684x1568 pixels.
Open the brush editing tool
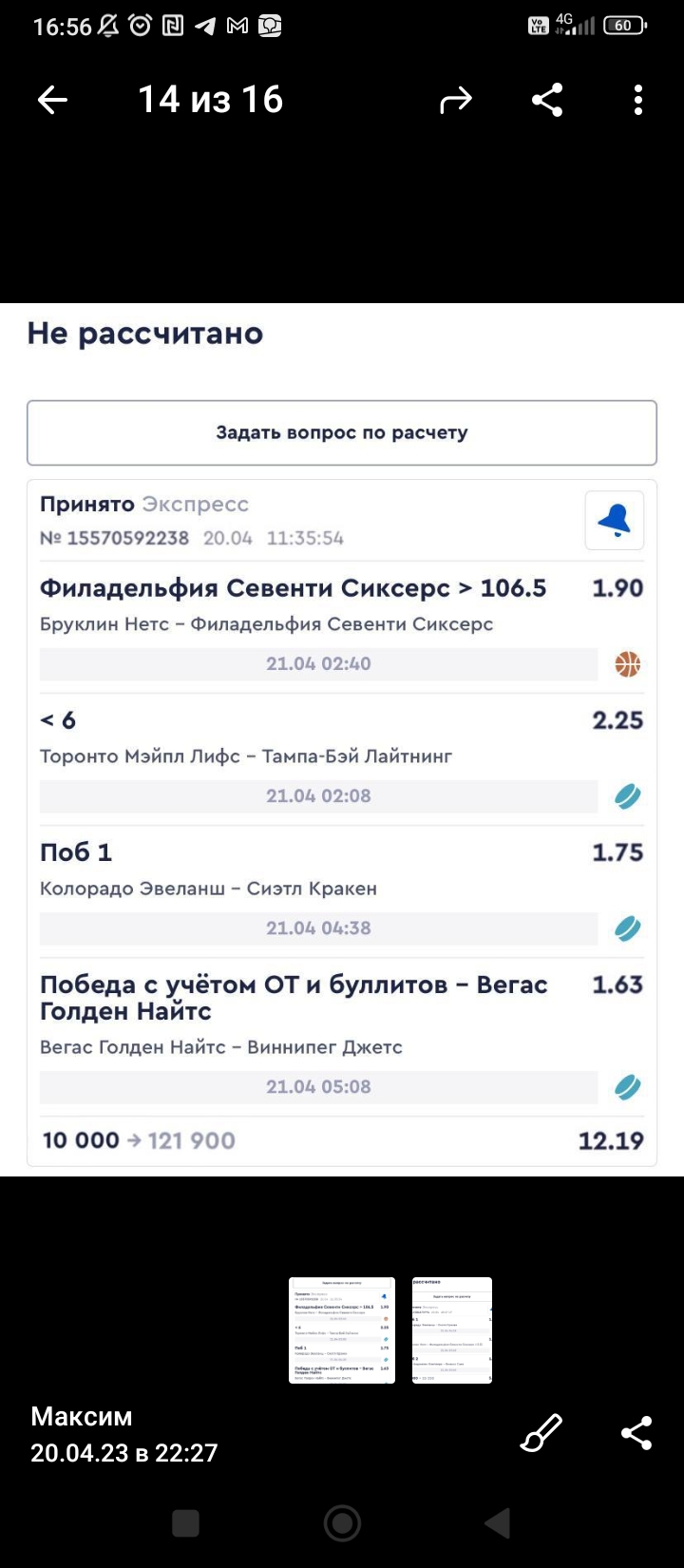point(541,1433)
